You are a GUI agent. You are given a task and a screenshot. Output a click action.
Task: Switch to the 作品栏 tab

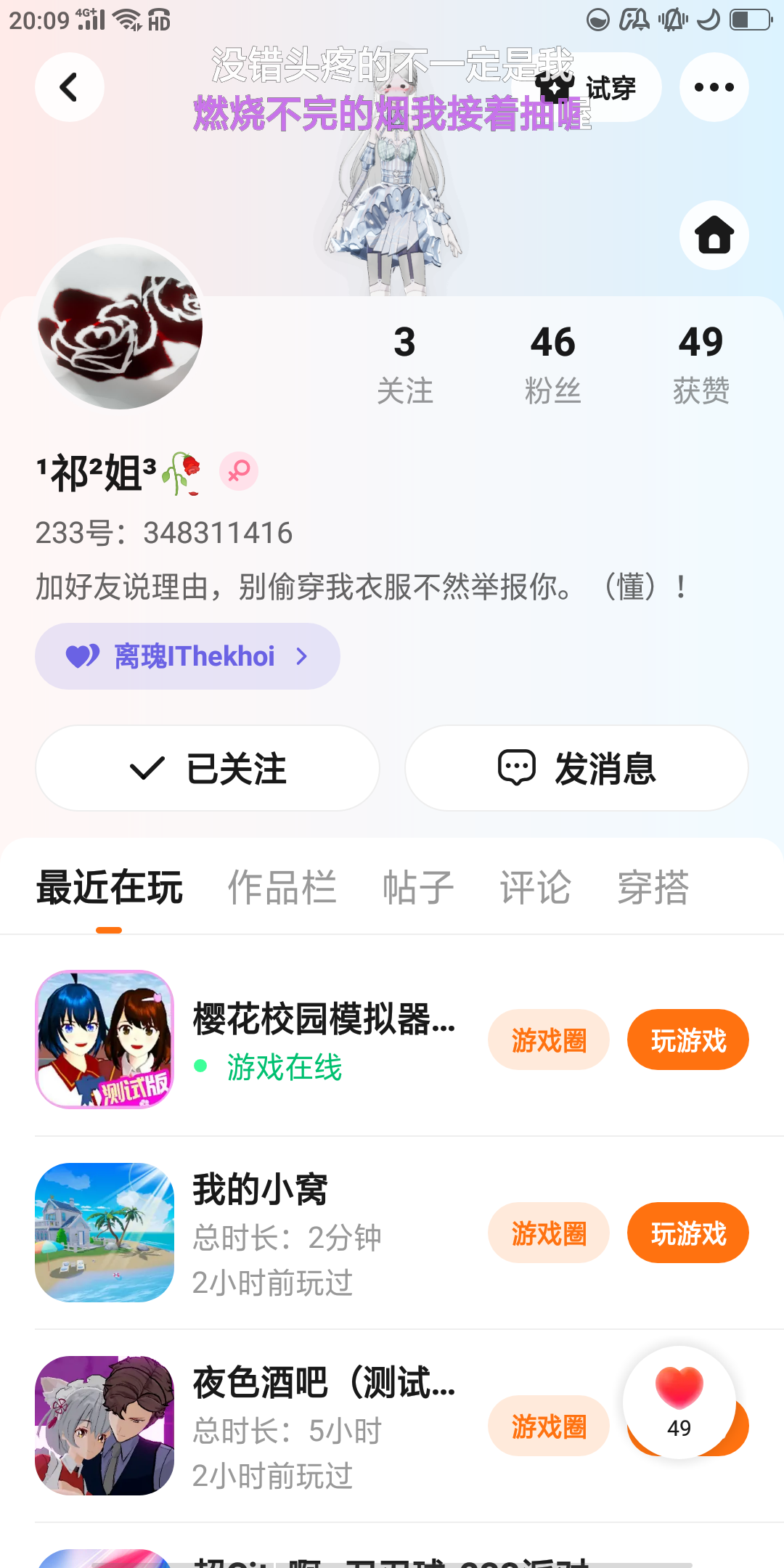tap(282, 887)
